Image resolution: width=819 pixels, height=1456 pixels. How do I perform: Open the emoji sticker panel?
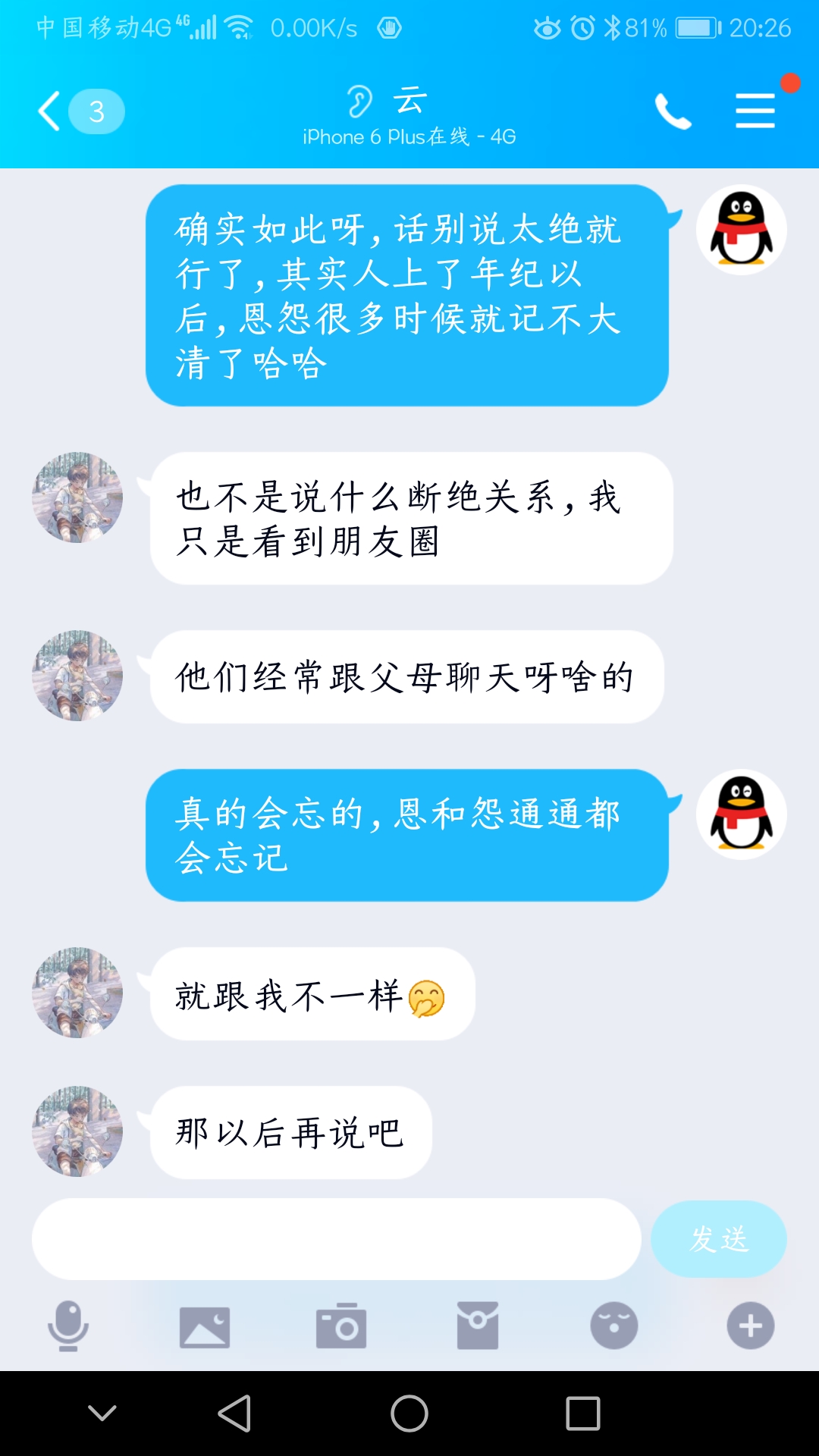pos(614,1326)
